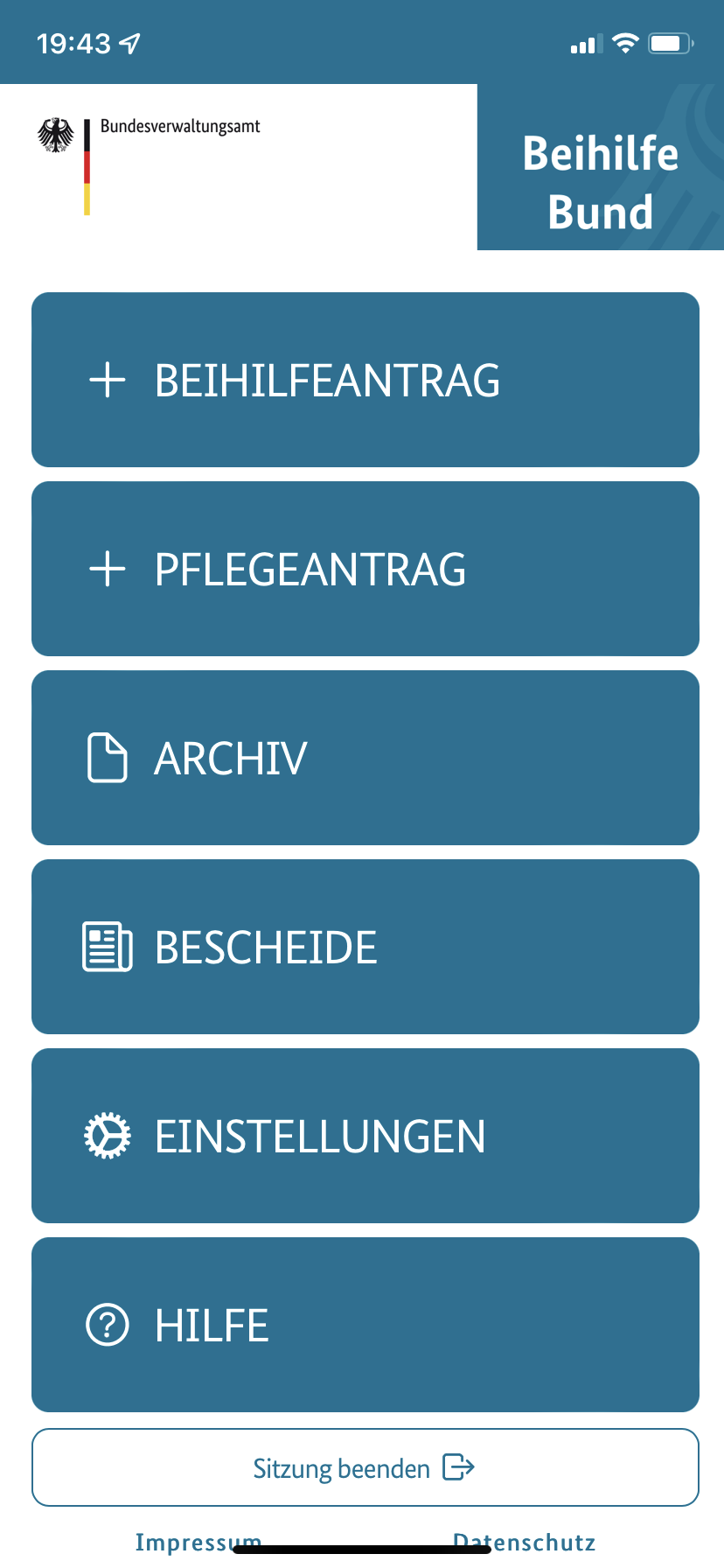Tap the Wi-Fi icon in the status bar
Image resolution: width=724 pixels, height=1568 pixels.
(x=628, y=42)
